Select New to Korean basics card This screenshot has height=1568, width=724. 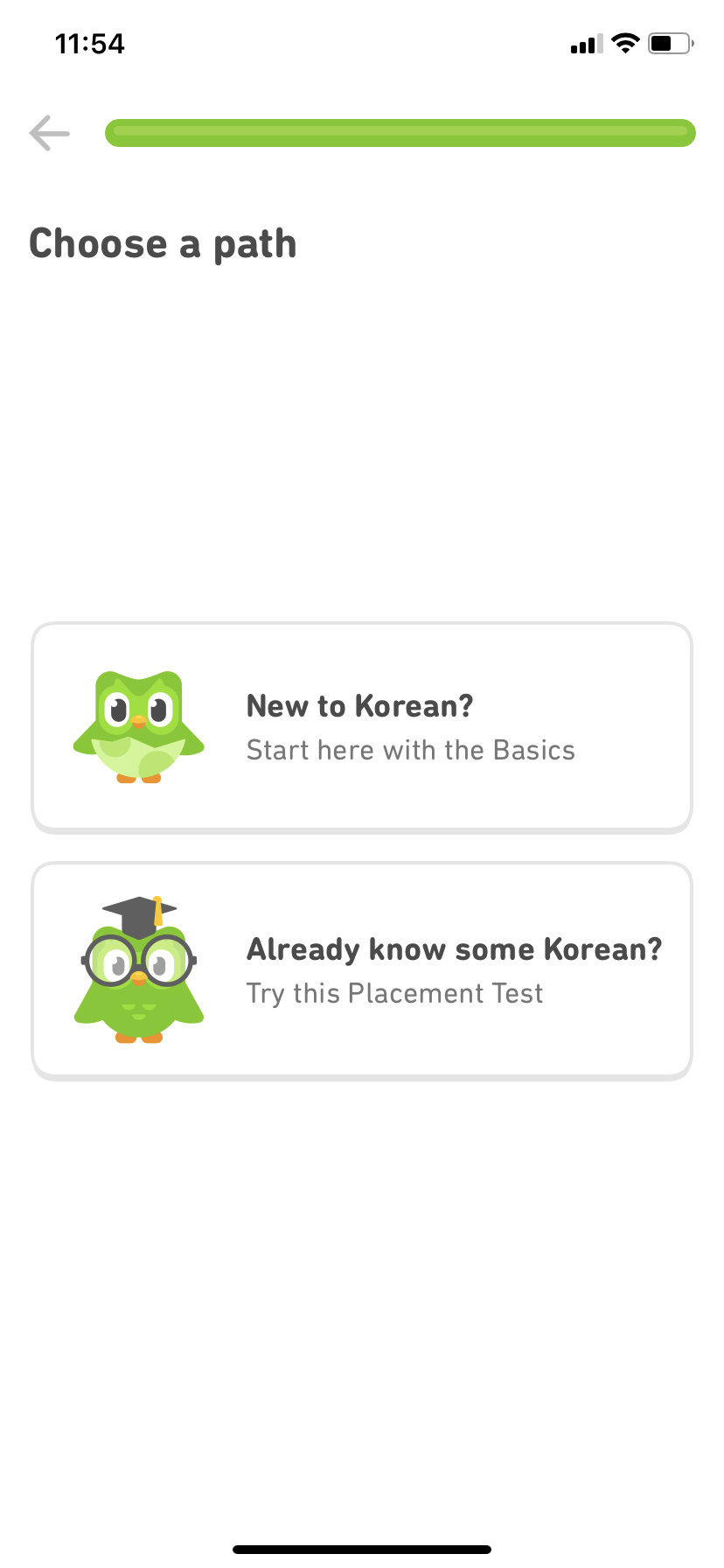(362, 727)
